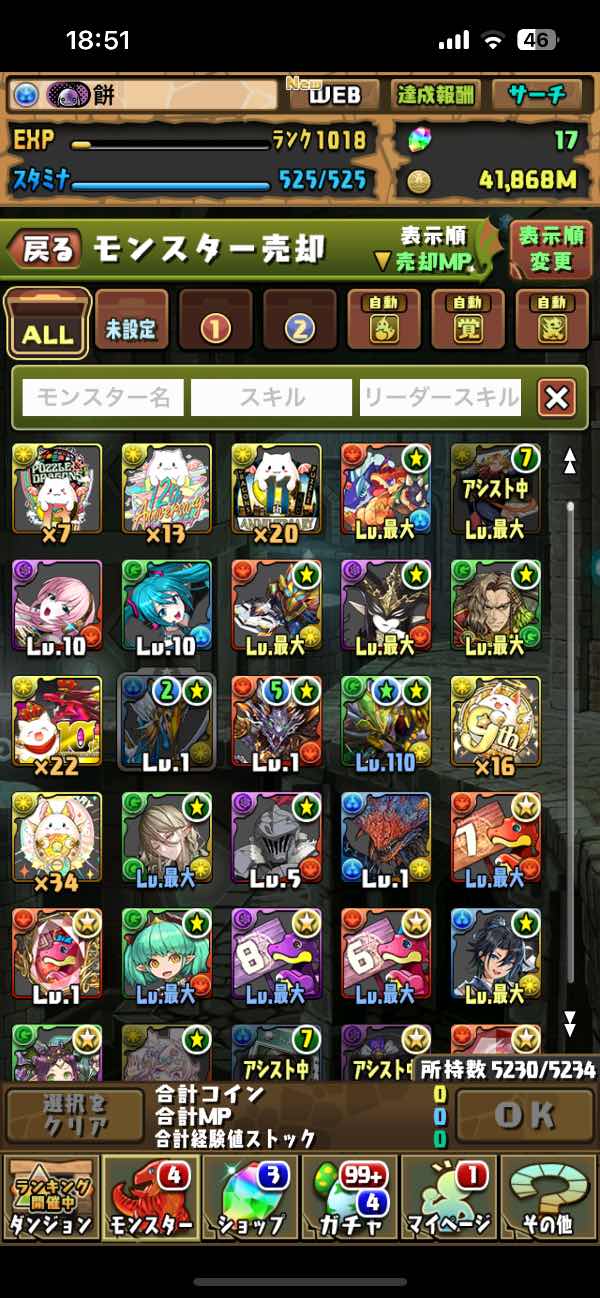Open the サーチ search button

coord(538,96)
